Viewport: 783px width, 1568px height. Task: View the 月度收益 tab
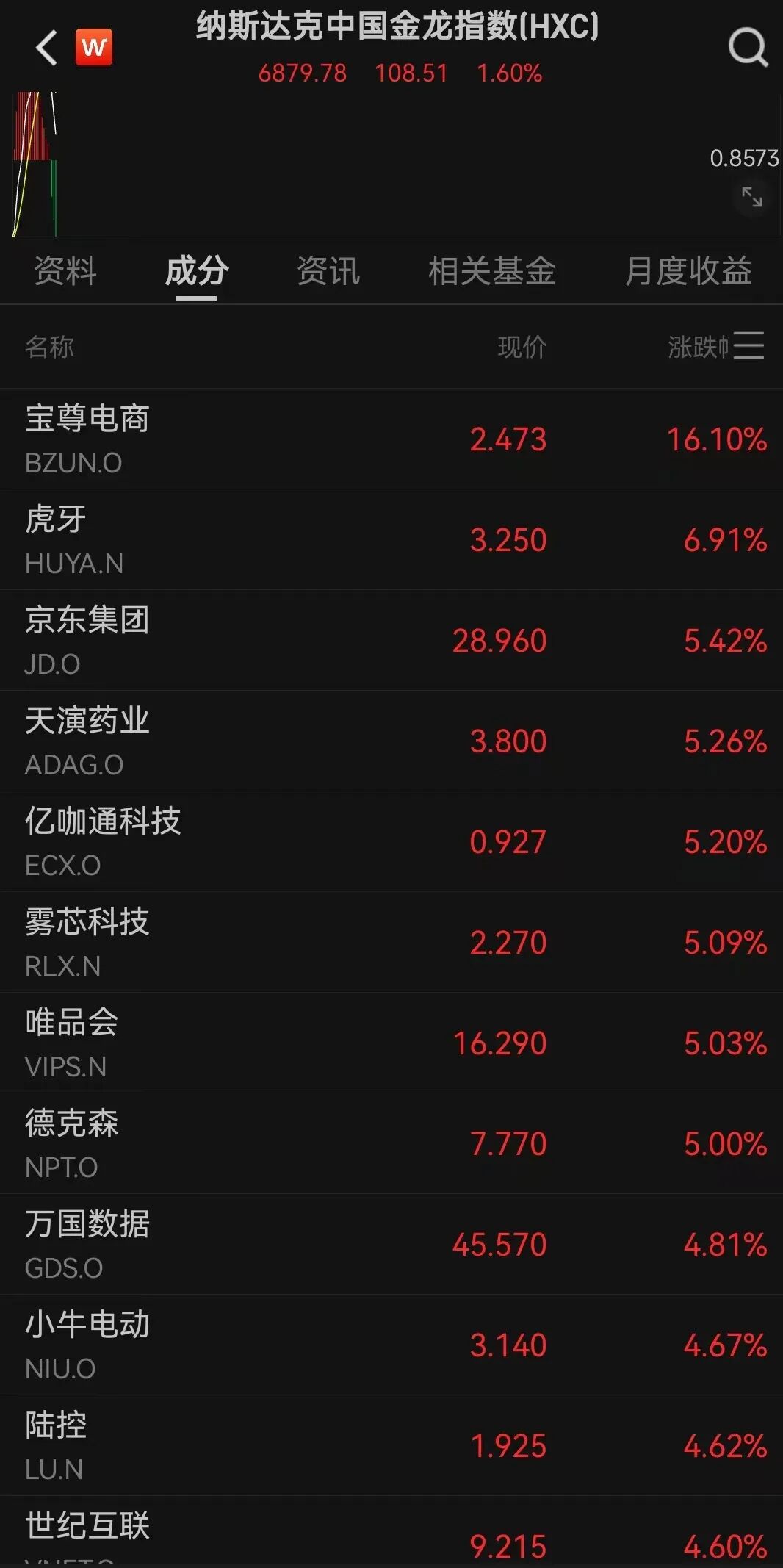[x=688, y=271]
